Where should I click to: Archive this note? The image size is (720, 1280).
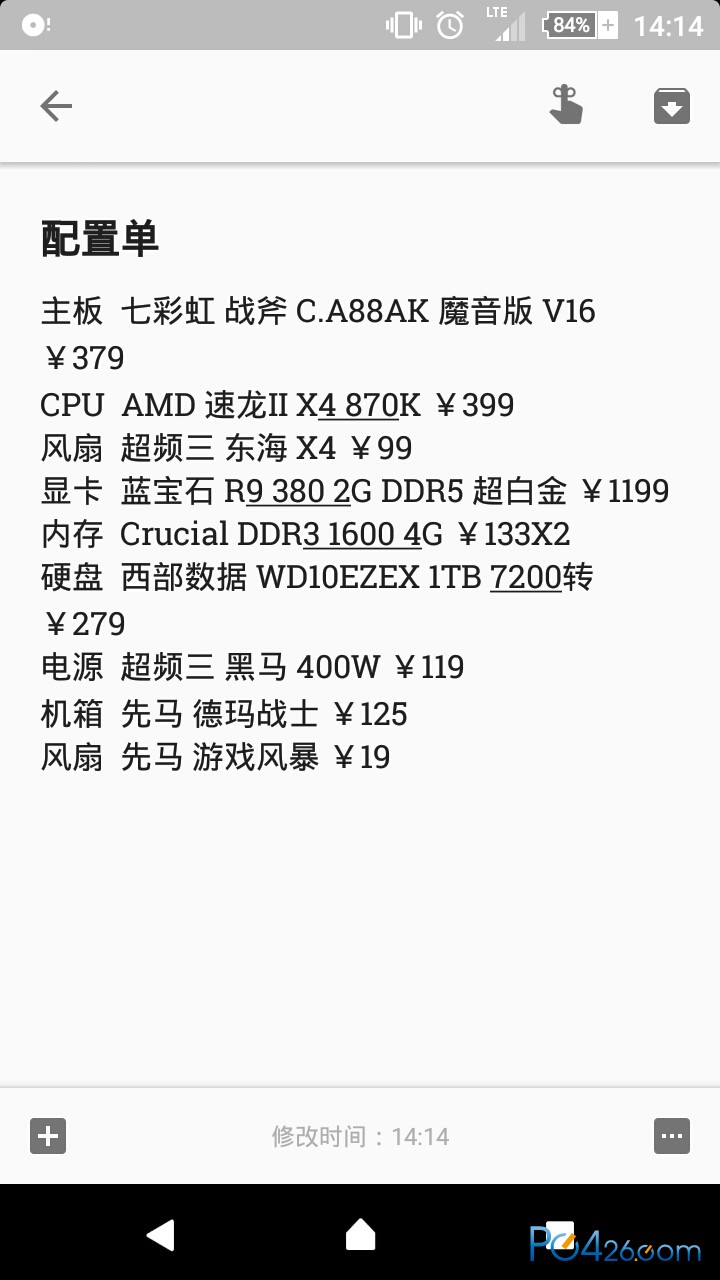pyautogui.click(x=672, y=106)
